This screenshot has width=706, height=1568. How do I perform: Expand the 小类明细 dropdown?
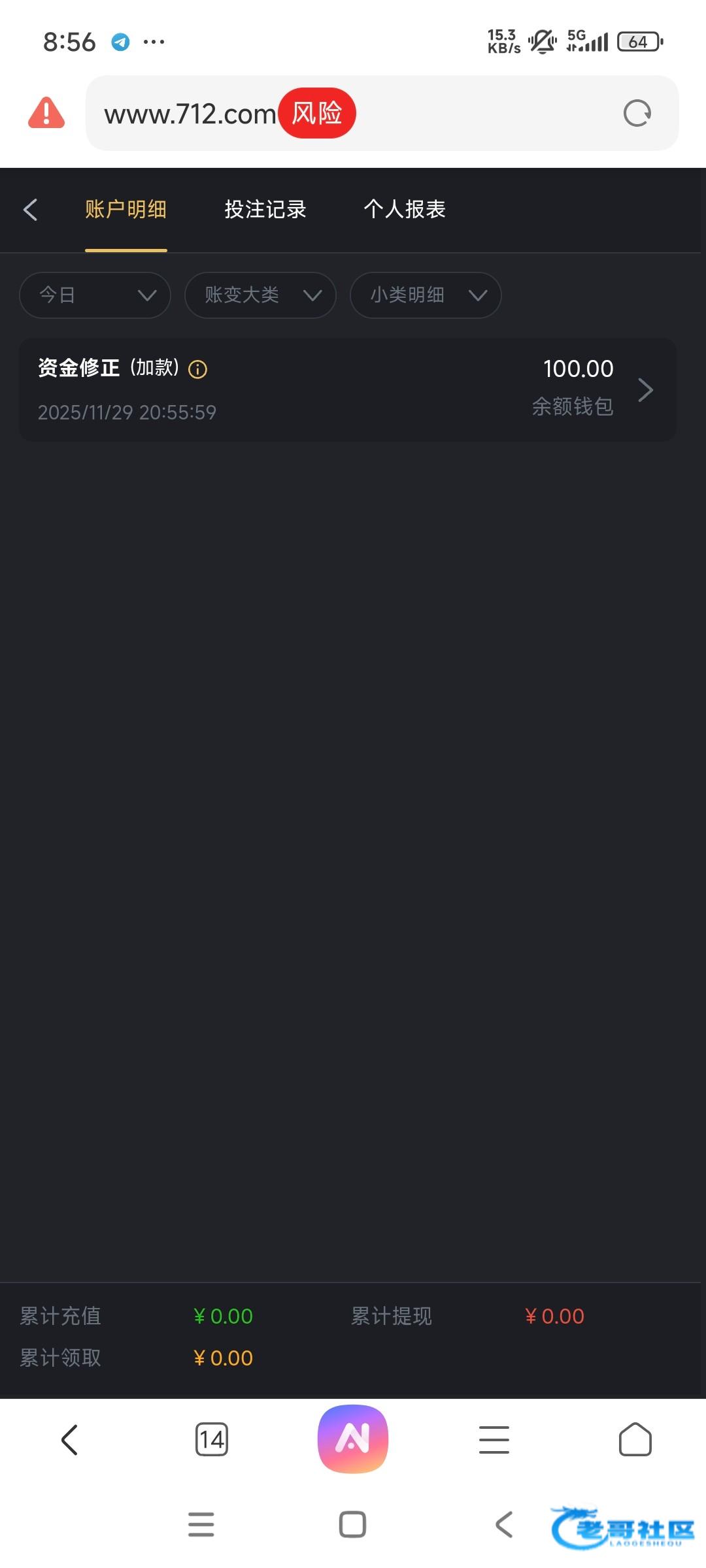pos(426,295)
